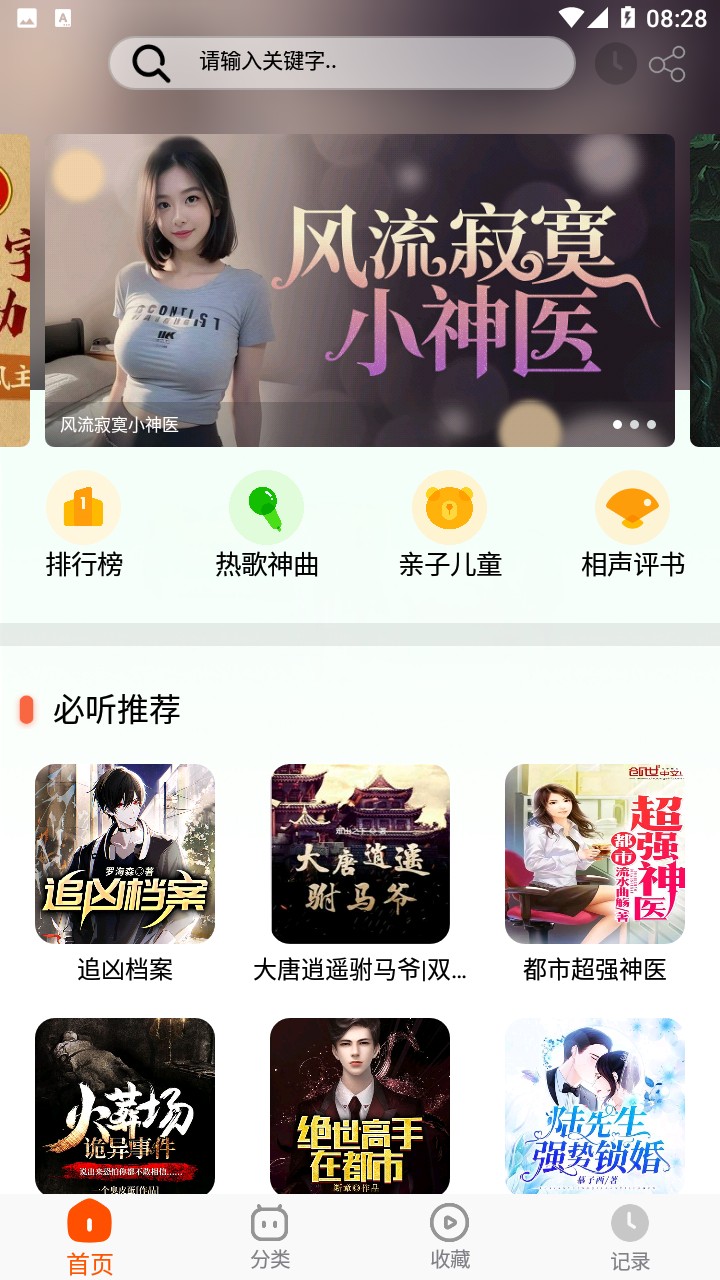Go to 相声评书 category
This screenshot has height=1280, width=720.
tap(632, 525)
